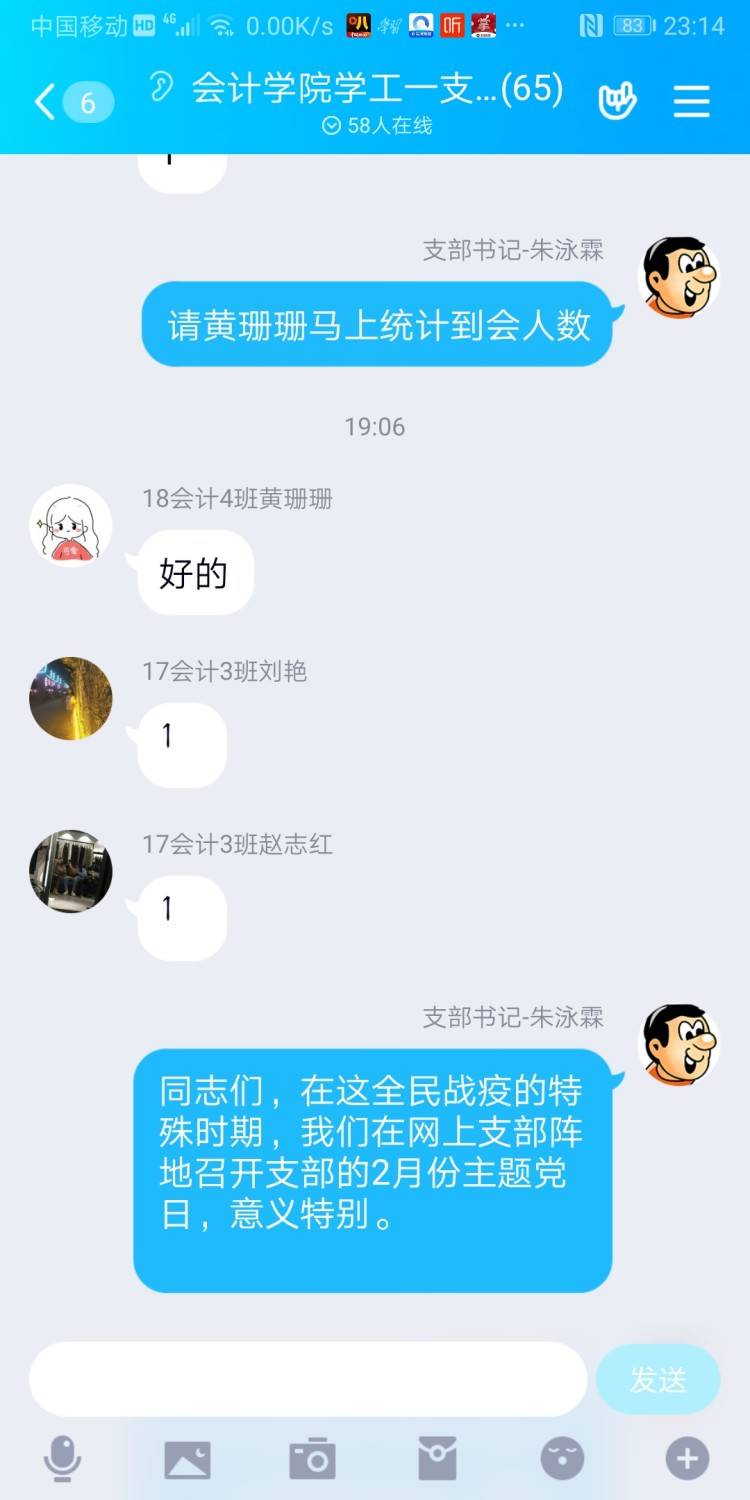The height and width of the screenshot is (1500, 750).
Task: Open the camera to take a photo
Action: pyautogui.click(x=312, y=1459)
